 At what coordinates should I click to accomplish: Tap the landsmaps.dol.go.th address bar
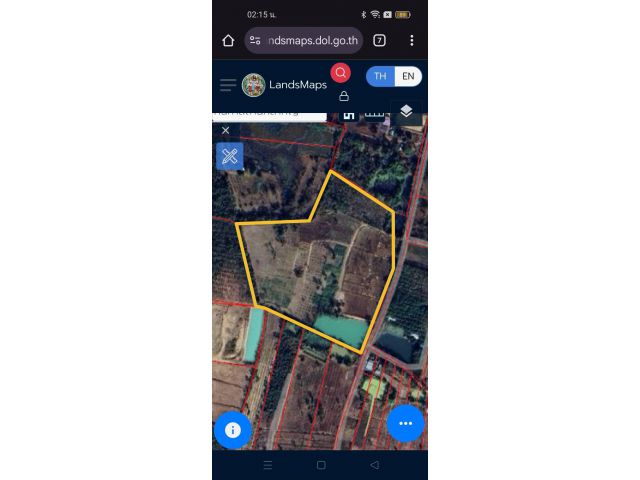[x=310, y=41]
